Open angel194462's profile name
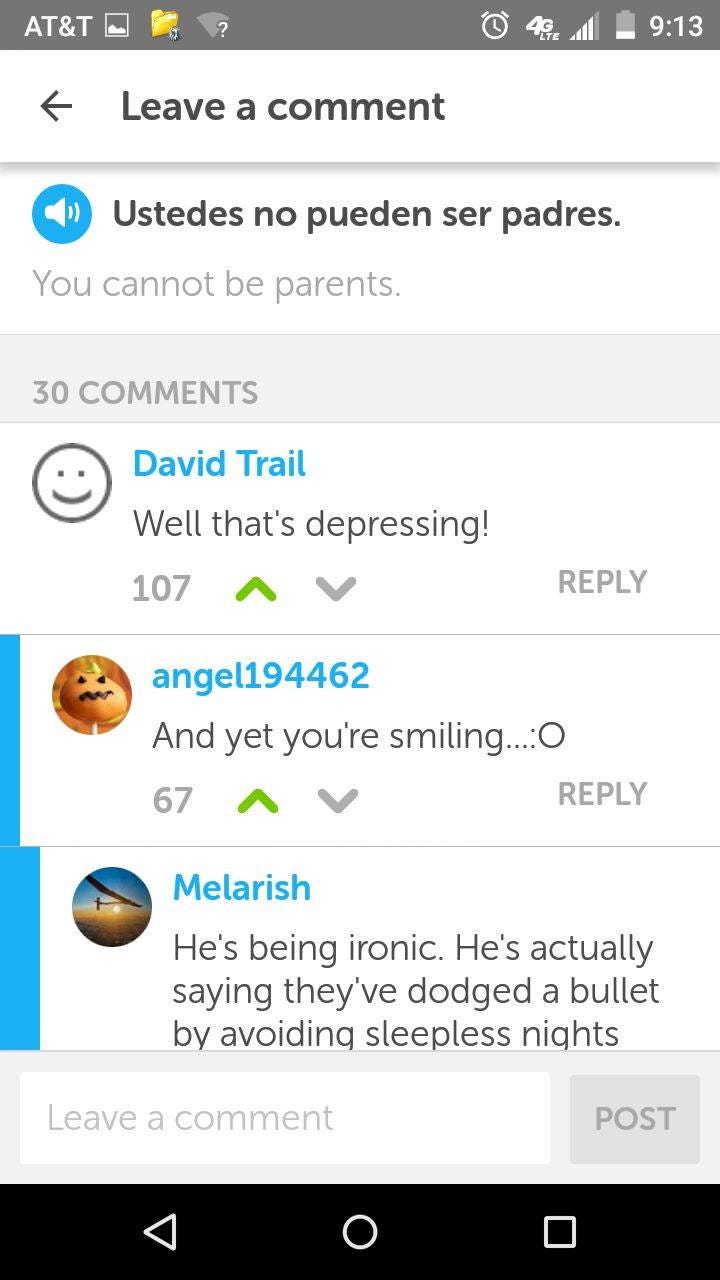The height and width of the screenshot is (1280, 720). [x=261, y=676]
